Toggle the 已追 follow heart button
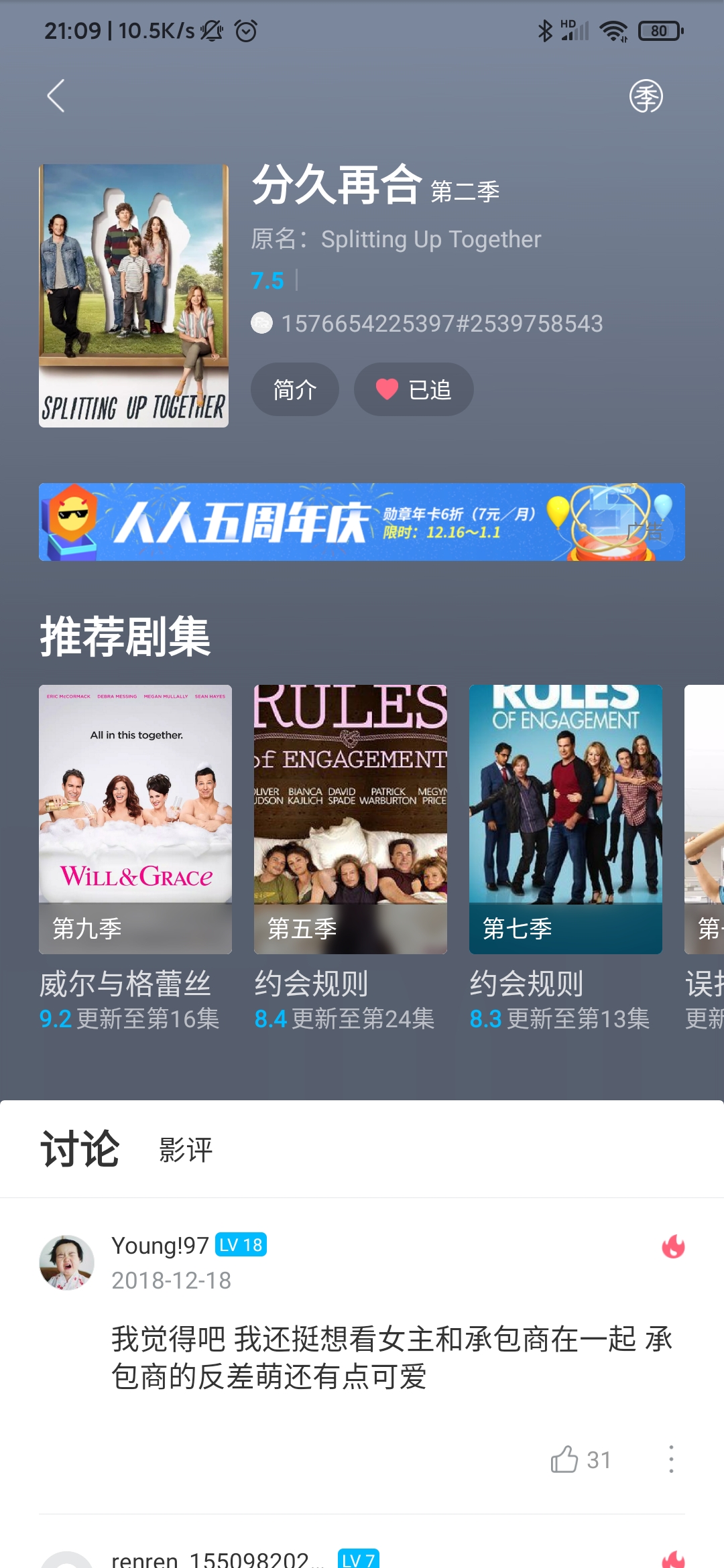 (x=414, y=389)
